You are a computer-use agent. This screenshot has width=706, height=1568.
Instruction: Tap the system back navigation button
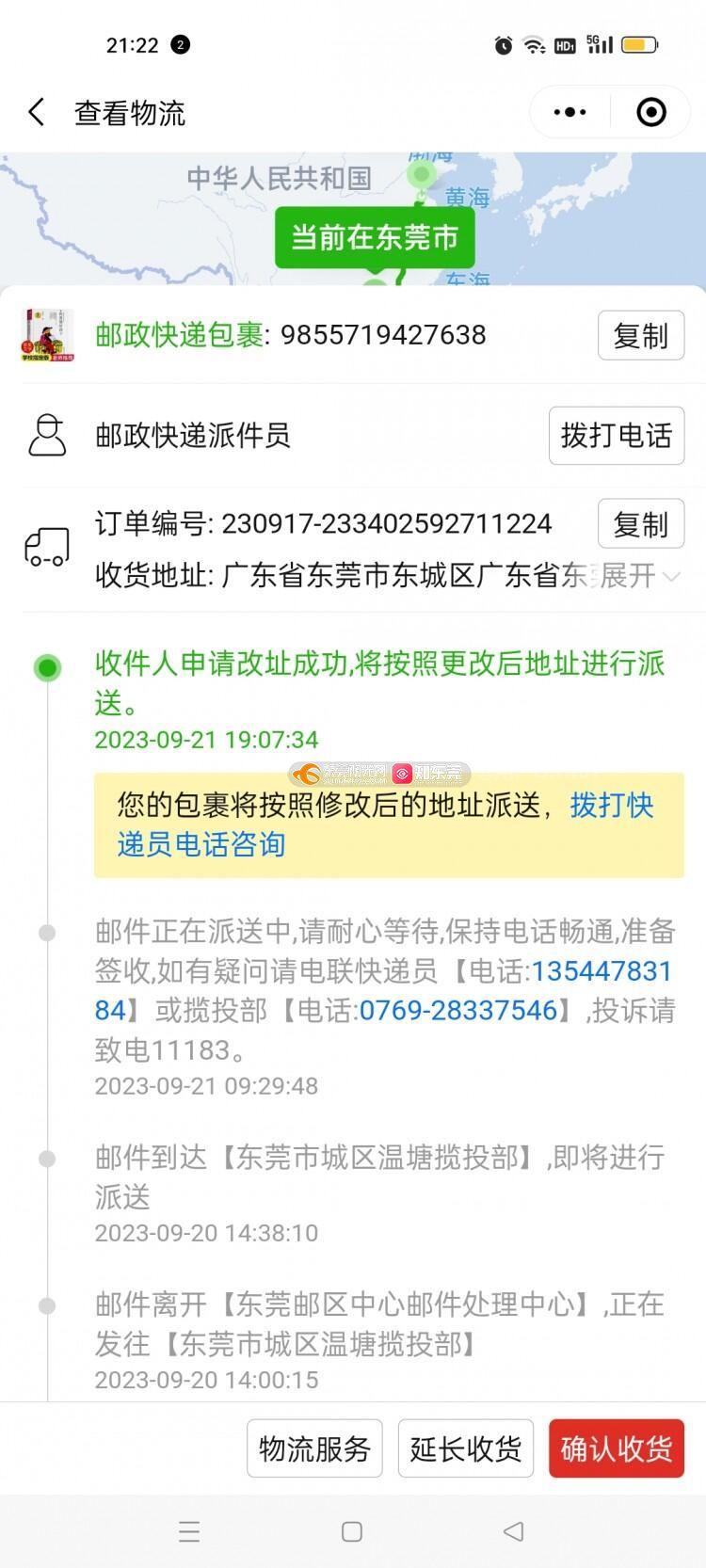tap(513, 1531)
